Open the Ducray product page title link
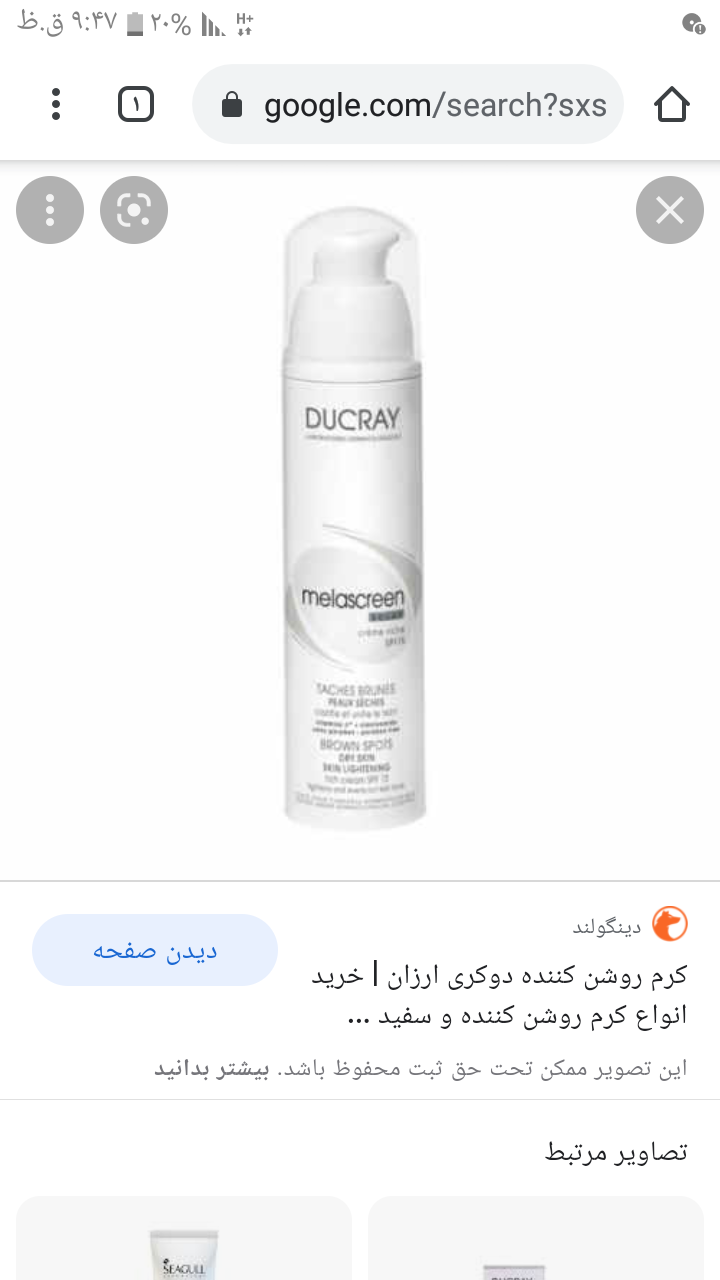Screen dimensions: 720x1280 (x=500, y=996)
